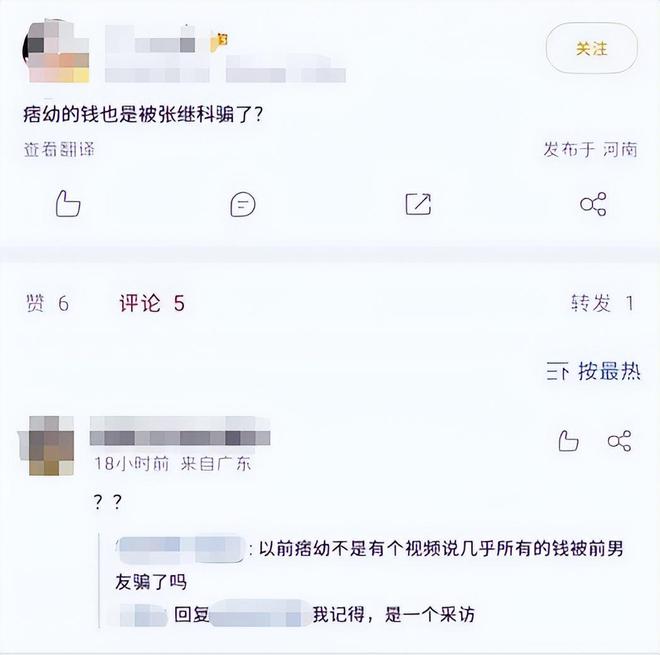
Task: Switch to the 转发 1 tab
Action: [x=601, y=304]
